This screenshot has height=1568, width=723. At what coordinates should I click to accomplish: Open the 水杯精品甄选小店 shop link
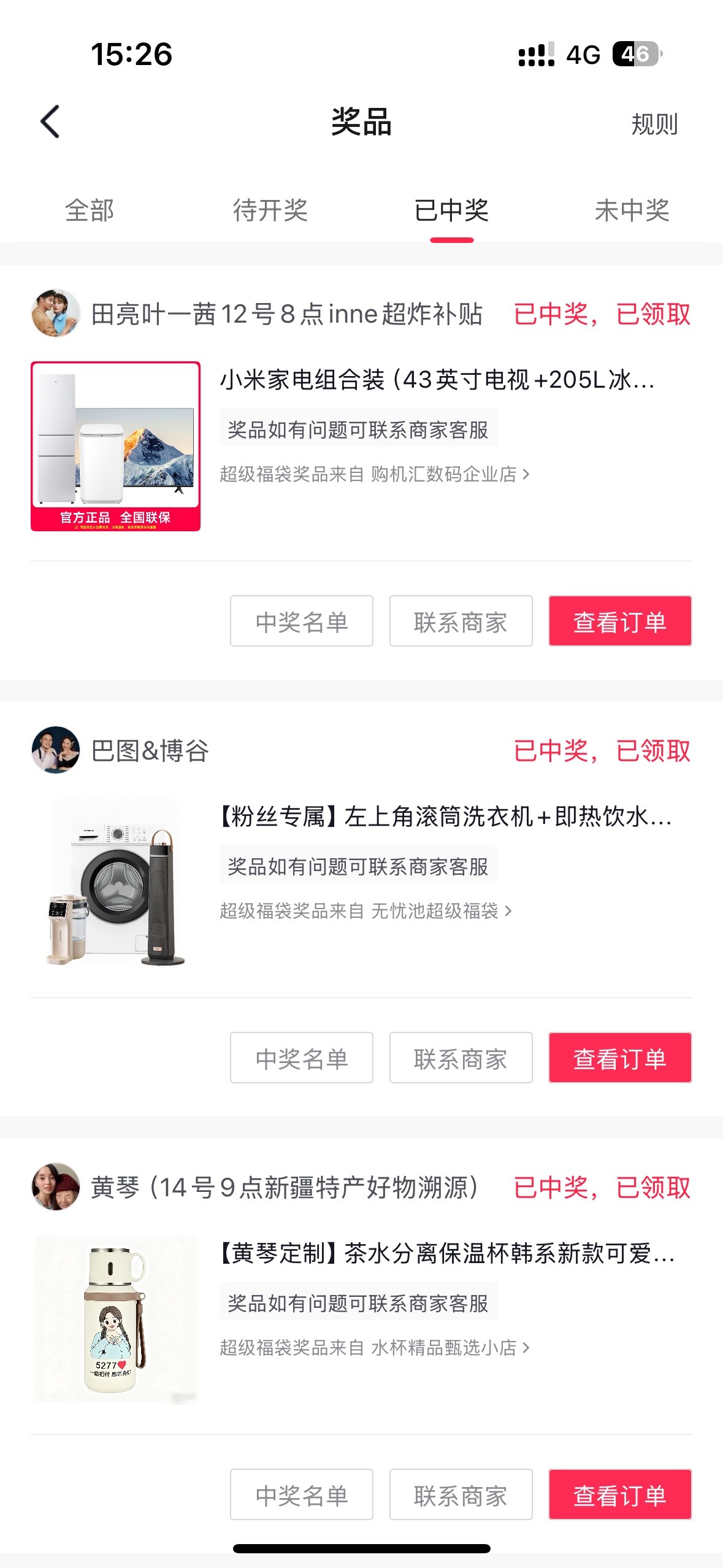click(x=444, y=1348)
